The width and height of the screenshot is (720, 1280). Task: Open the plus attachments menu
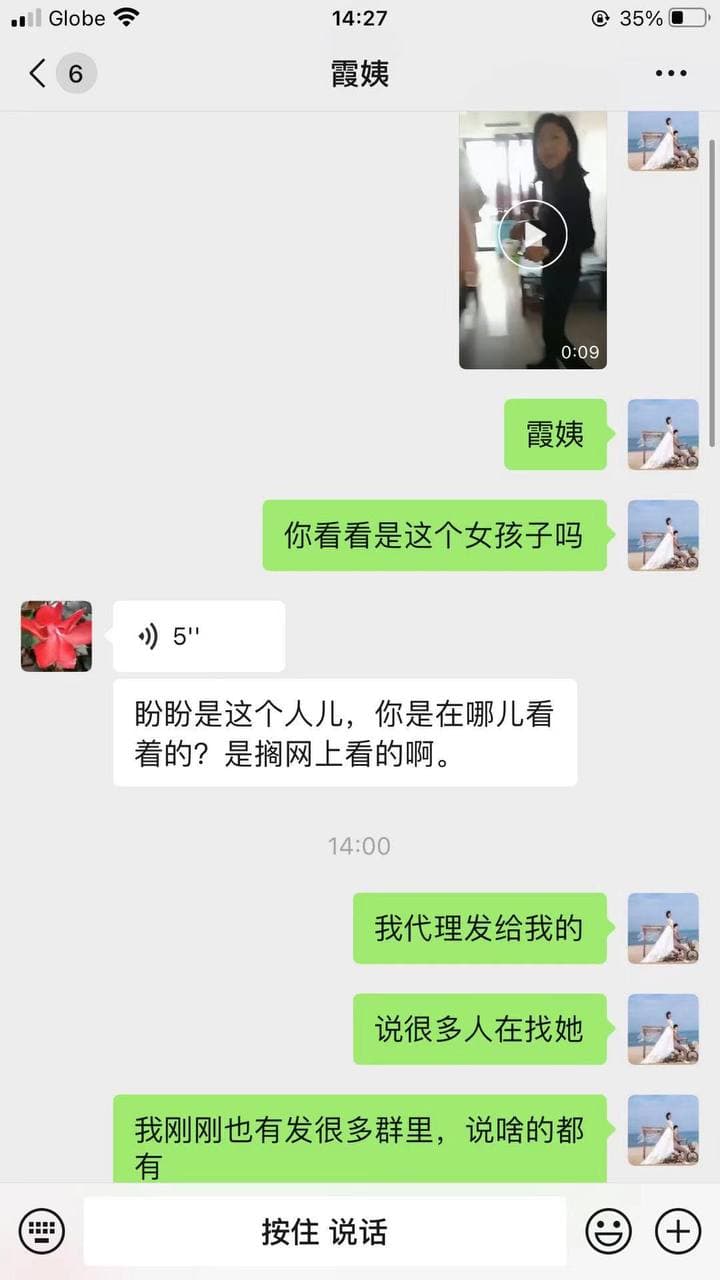point(677,1230)
